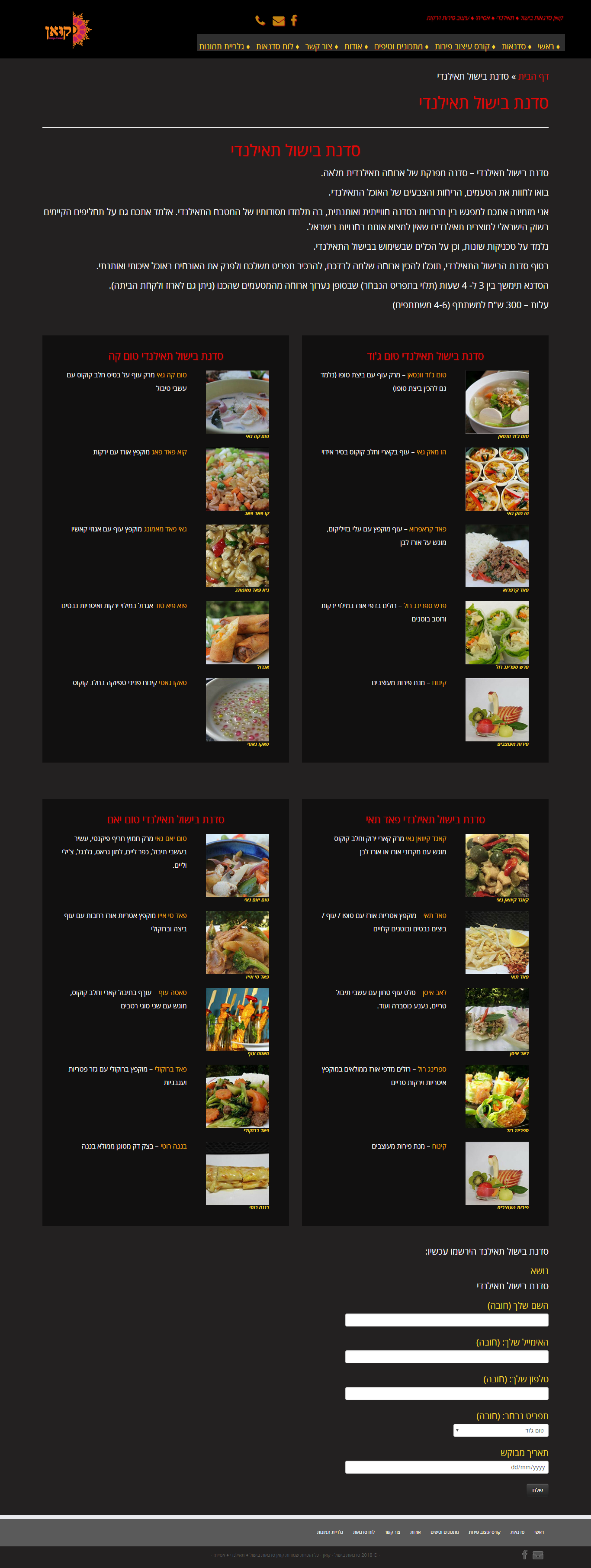The image size is (591, 1568).
Task: Tap the השם שלך name field
Action: click(446, 1320)
